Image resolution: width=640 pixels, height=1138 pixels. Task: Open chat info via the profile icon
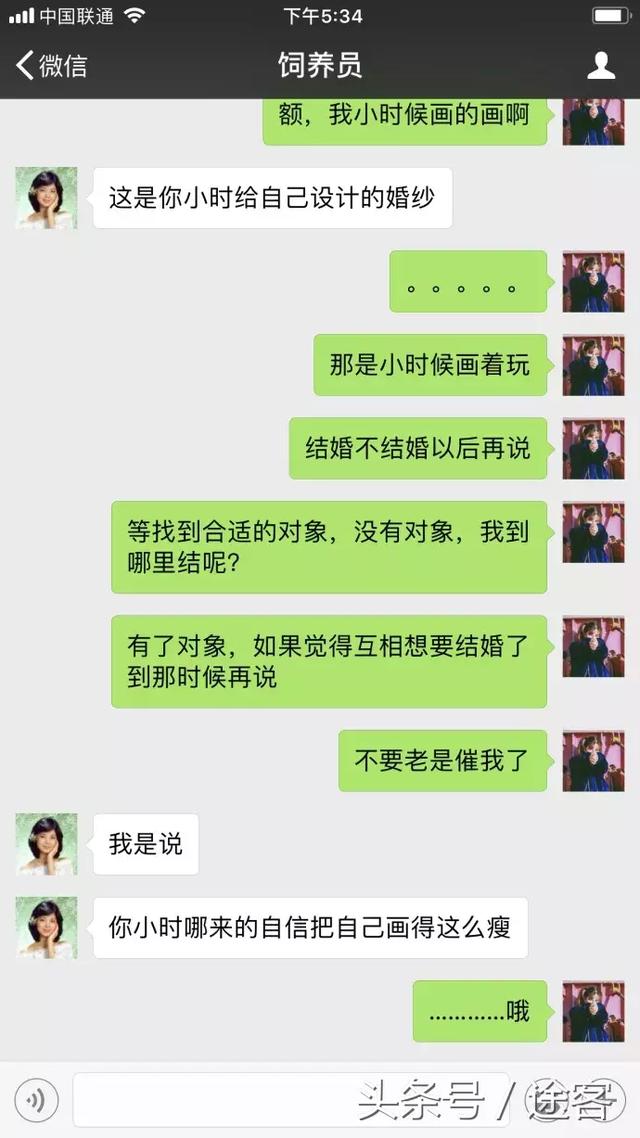601,65
